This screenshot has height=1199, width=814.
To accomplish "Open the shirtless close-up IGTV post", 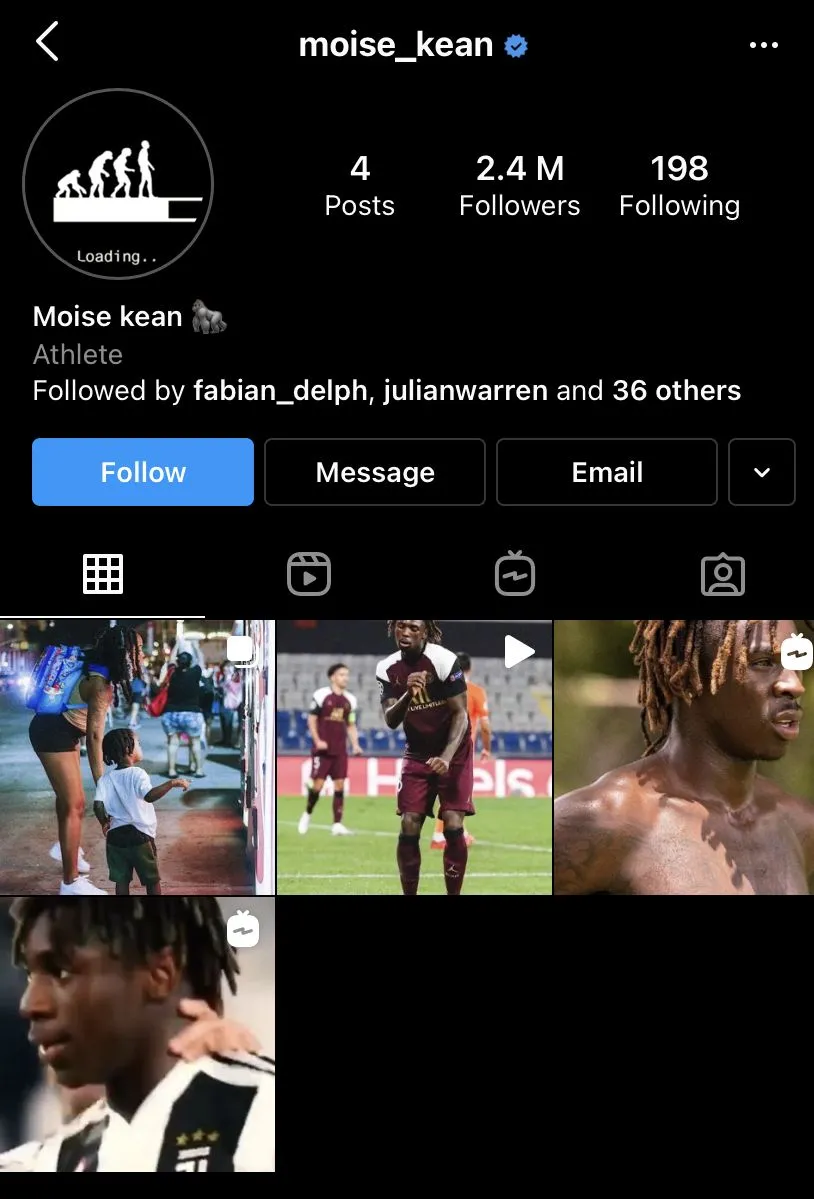I will (684, 757).
